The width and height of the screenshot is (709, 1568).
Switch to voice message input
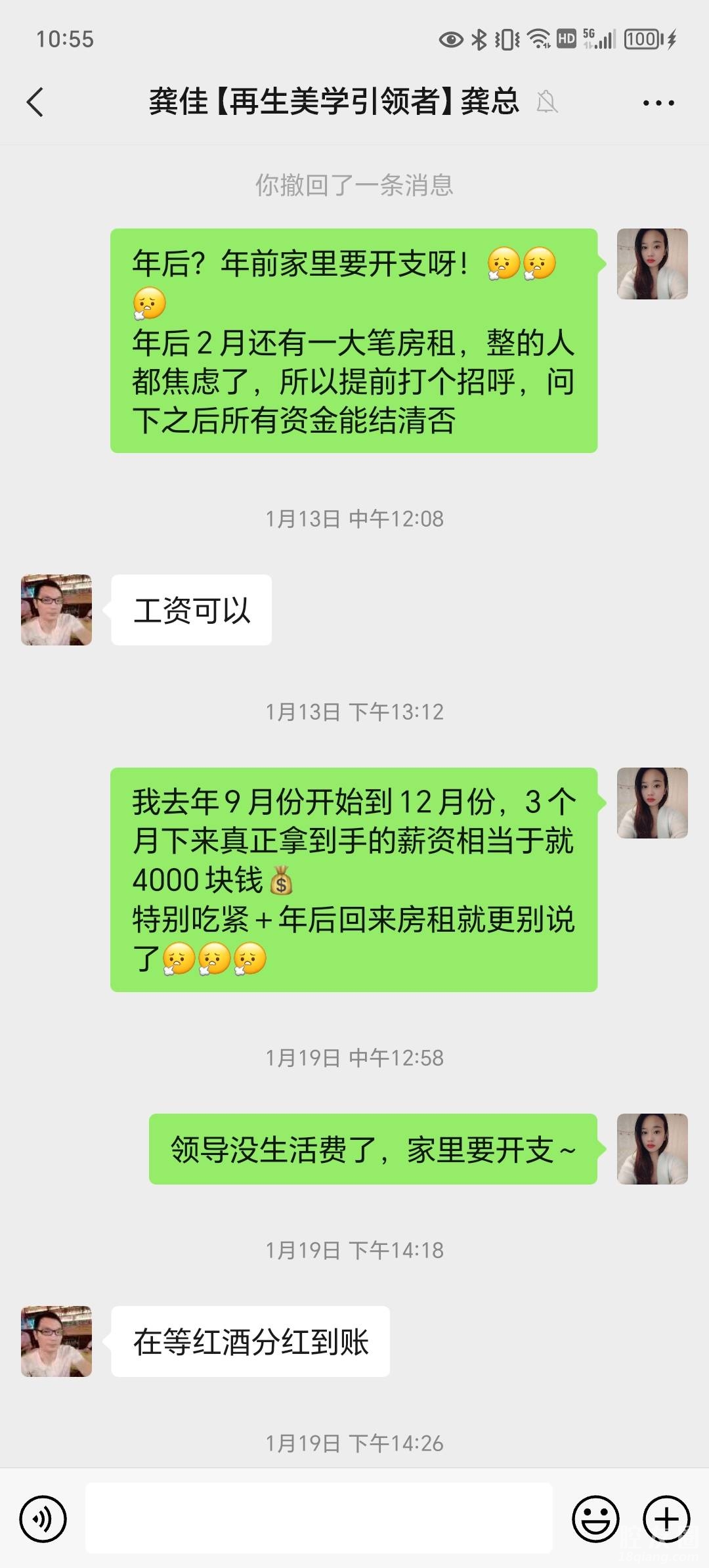click(x=43, y=1519)
